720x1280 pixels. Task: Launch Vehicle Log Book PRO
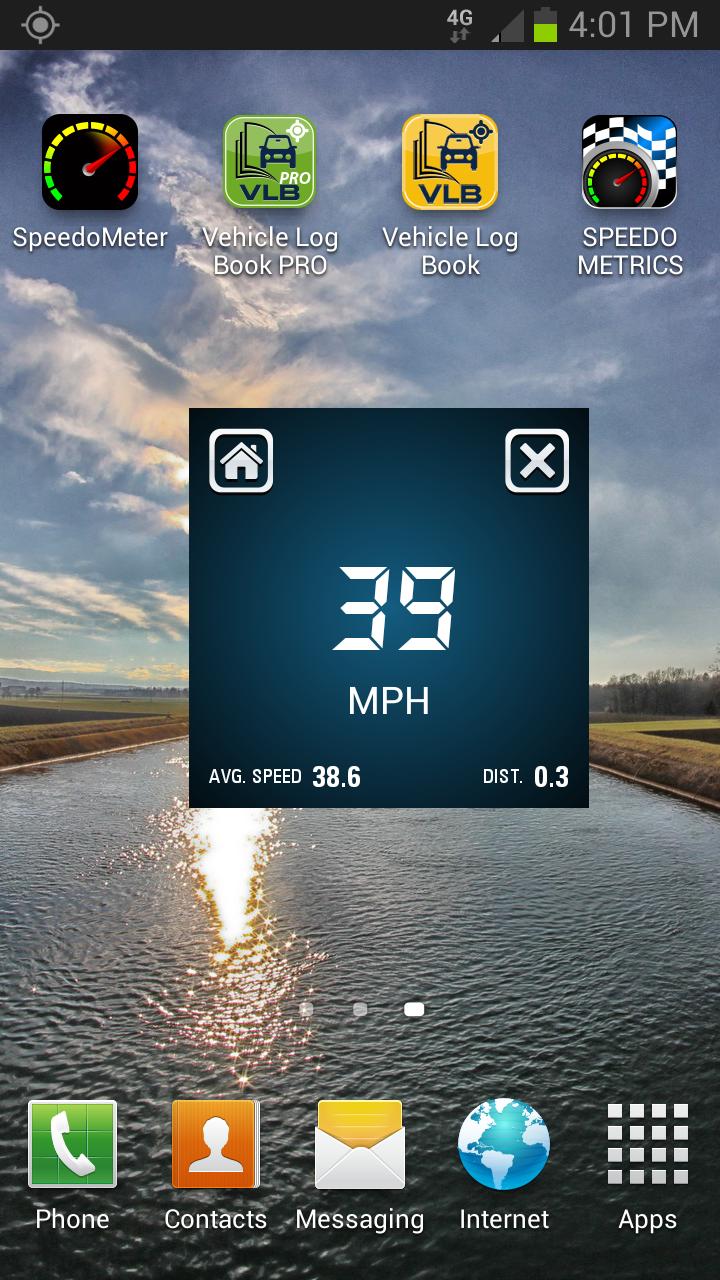coord(270,161)
